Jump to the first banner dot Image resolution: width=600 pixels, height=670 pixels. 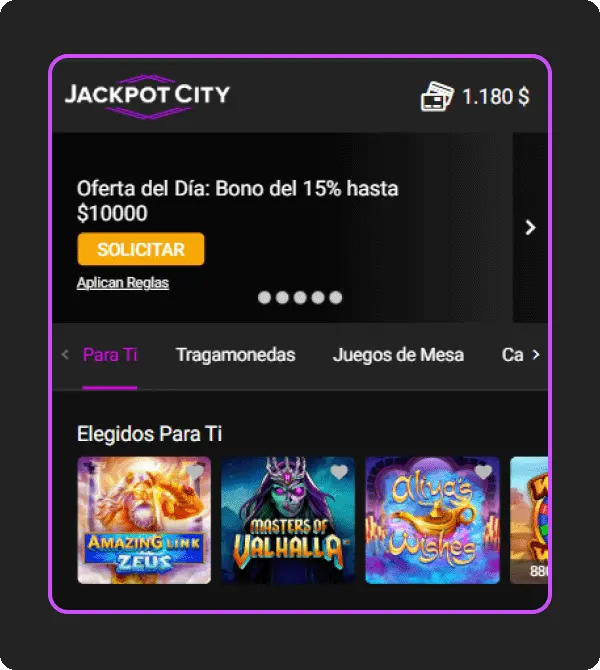[x=265, y=297]
